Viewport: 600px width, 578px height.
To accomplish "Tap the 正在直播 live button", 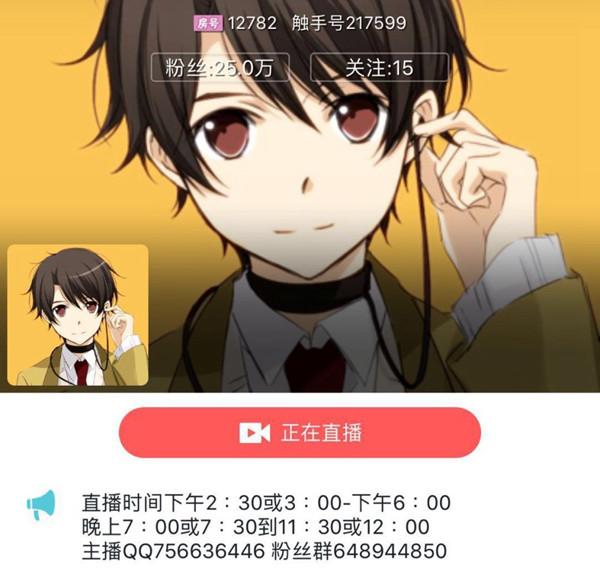I will [x=300, y=433].
